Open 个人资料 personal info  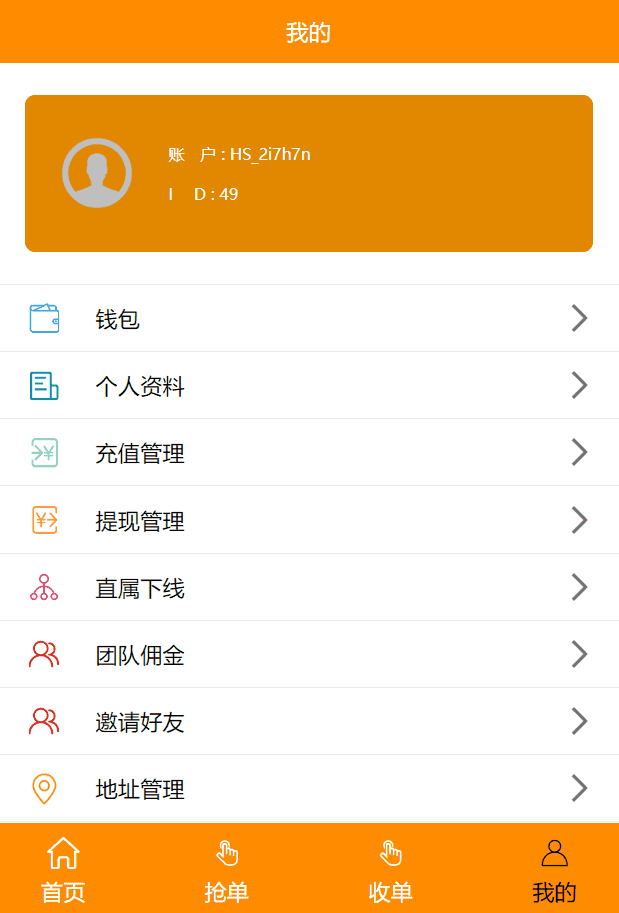pos(309,386)
